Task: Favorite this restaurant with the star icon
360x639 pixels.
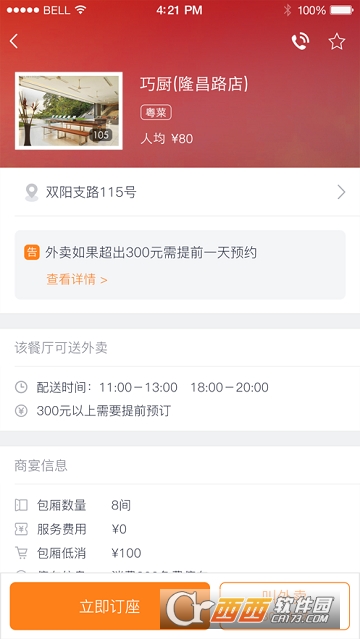Action: [x=337, y=41]
